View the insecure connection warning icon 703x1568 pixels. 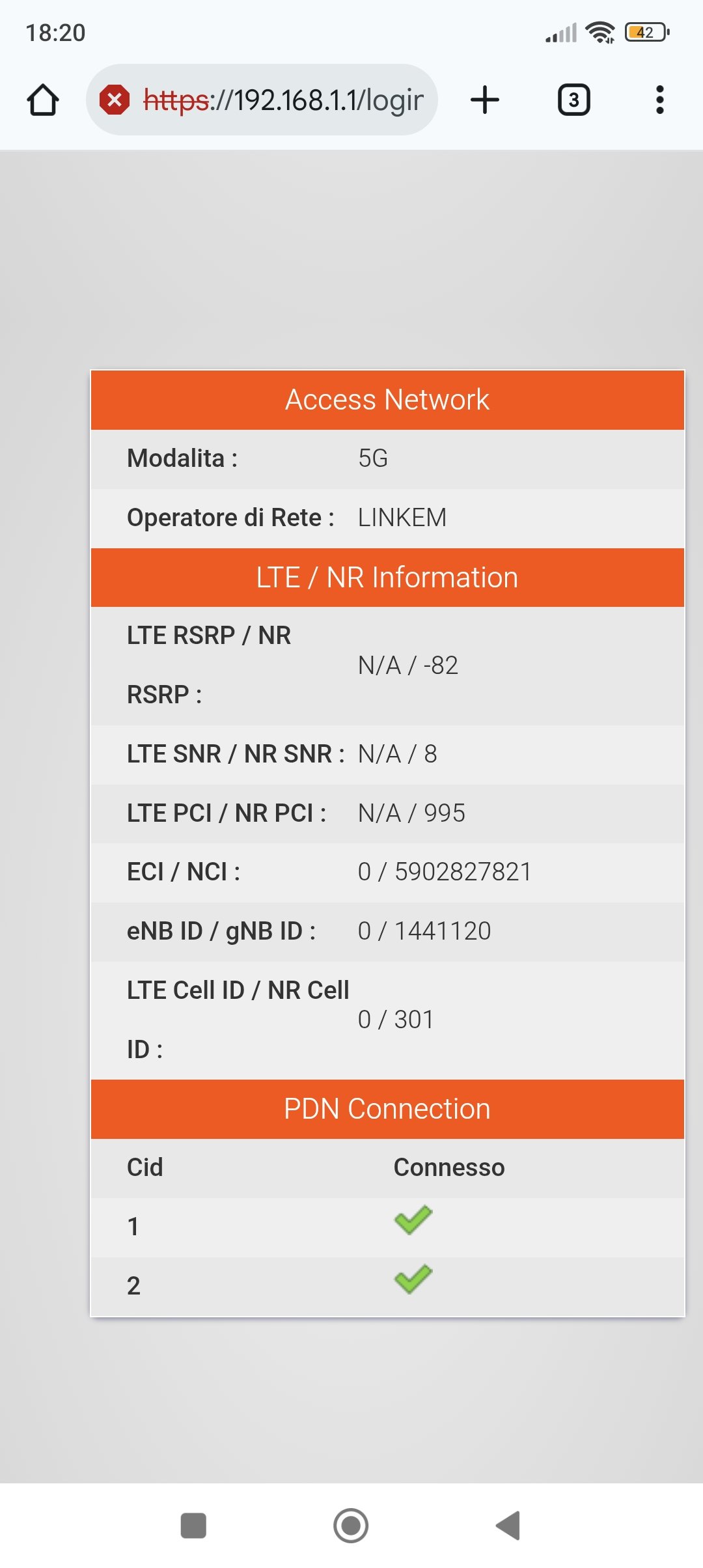[x=115, y=100]
